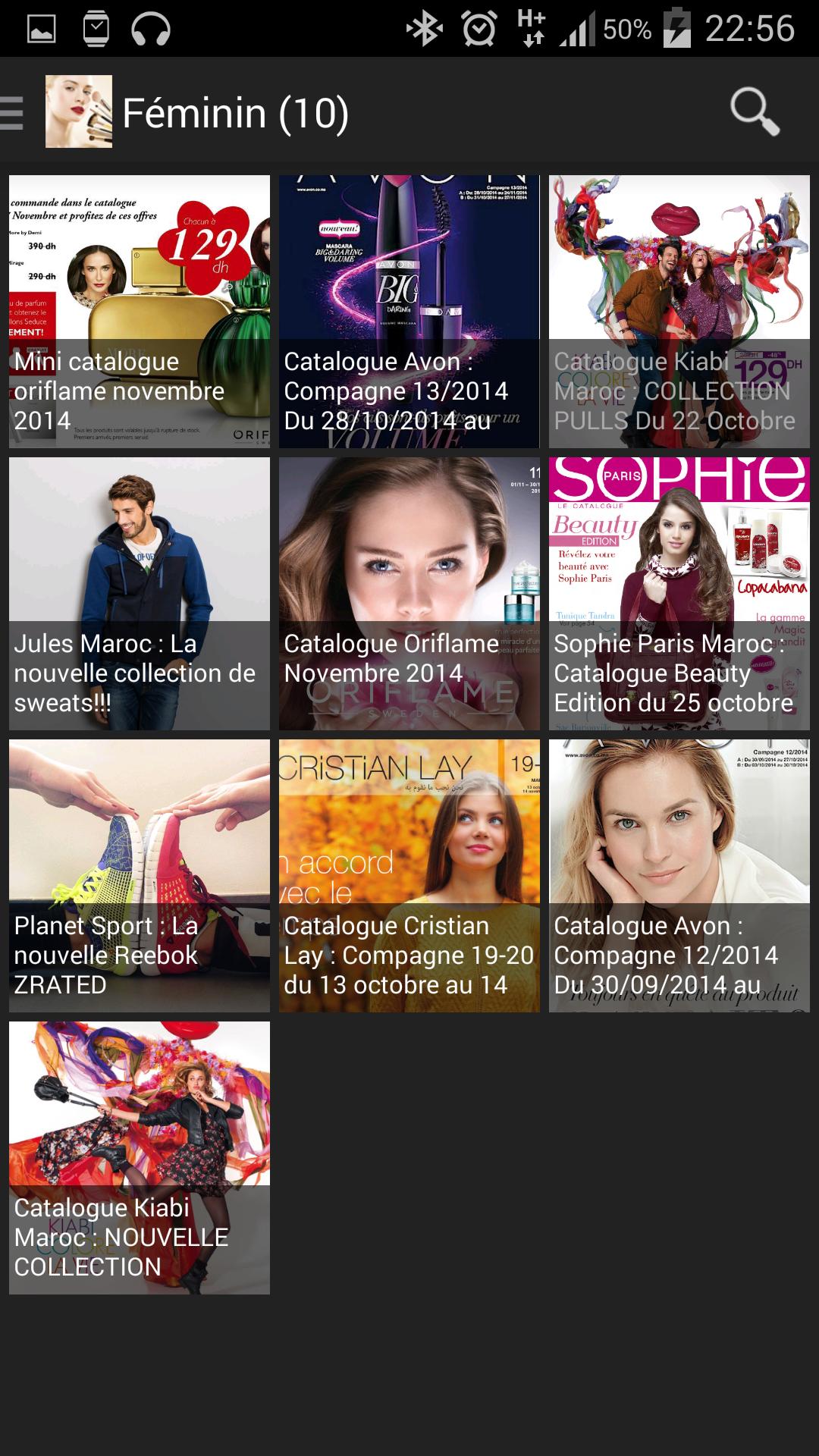This screenshot has height=1456, width=819.
Task: Open Catalogue Oriflame Novembre 2014
Action: [x=409, y=594]
